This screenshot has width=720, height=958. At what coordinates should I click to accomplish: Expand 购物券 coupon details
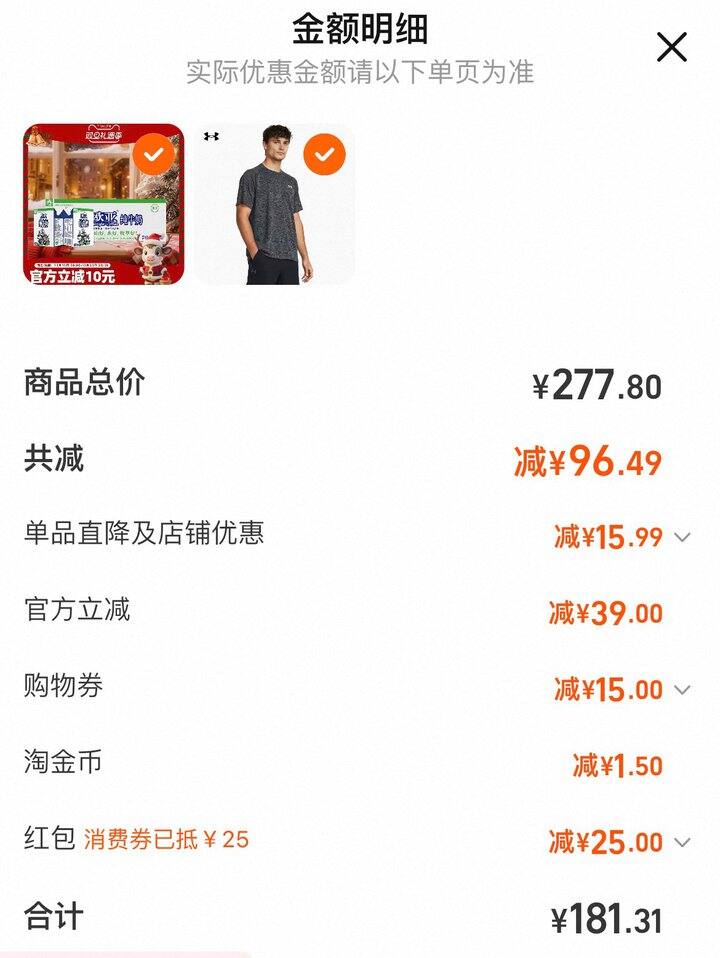pyautogui.click(x=682, y=690)
